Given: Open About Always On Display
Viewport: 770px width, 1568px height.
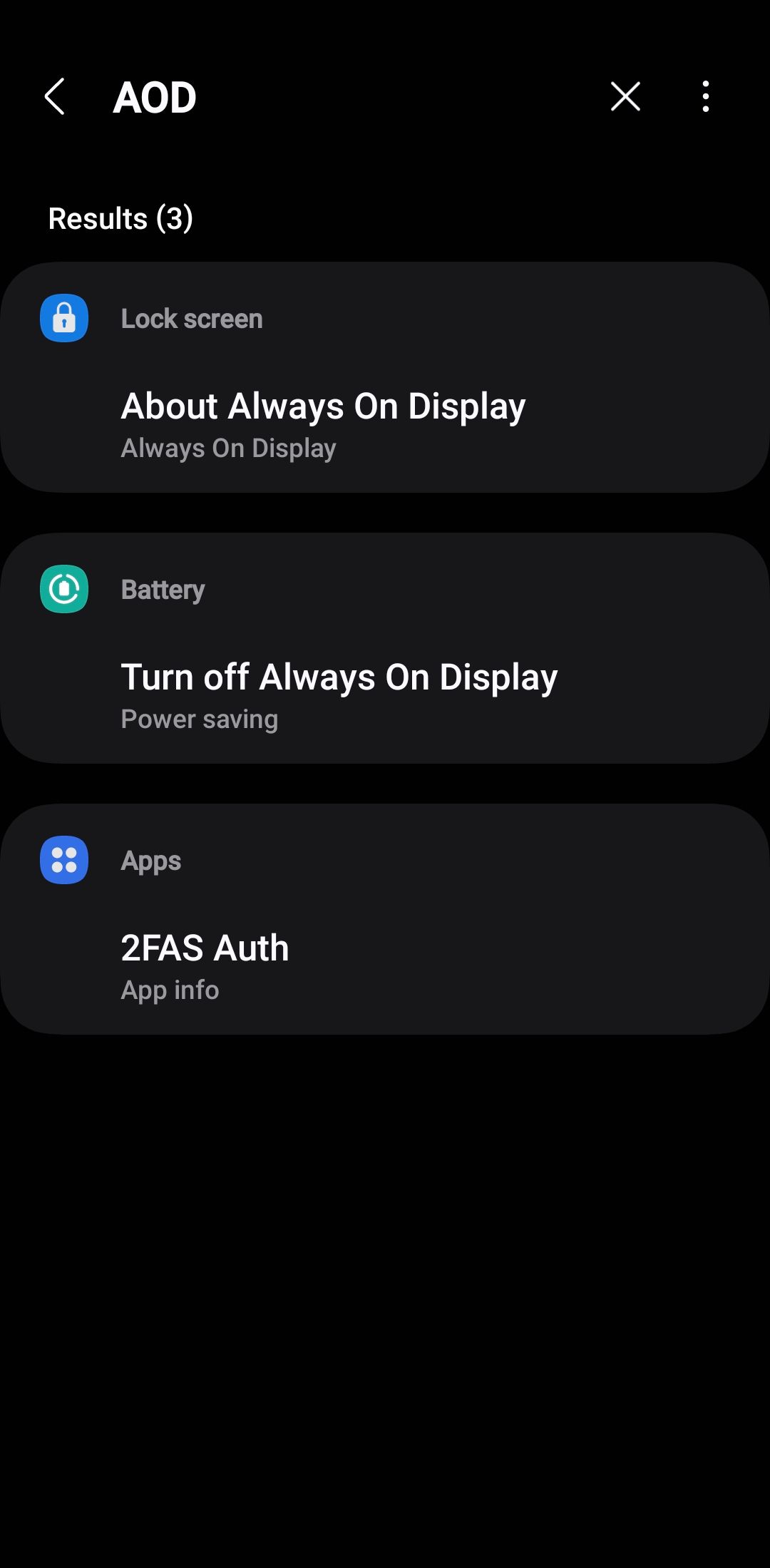Looking at the screenshot, I should tap(324, 405).
